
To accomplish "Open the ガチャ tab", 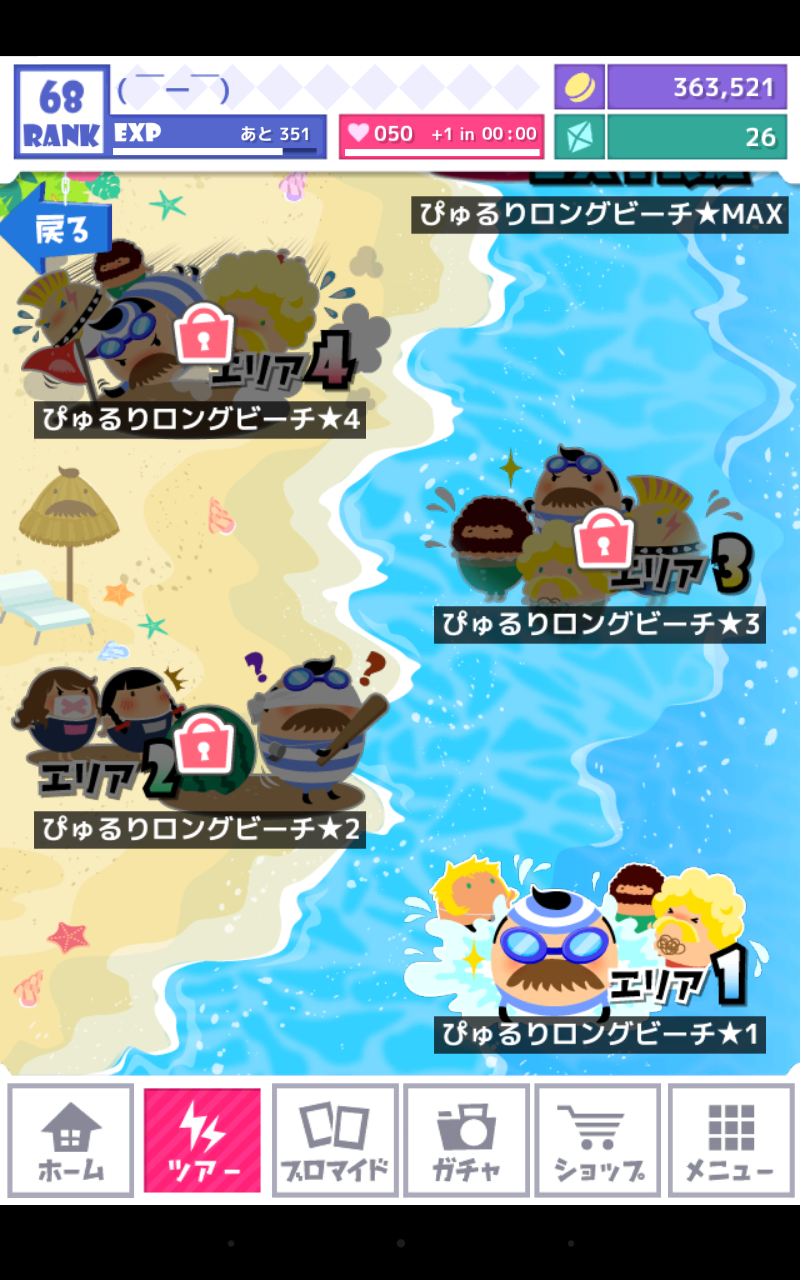I will [466, 1141].
